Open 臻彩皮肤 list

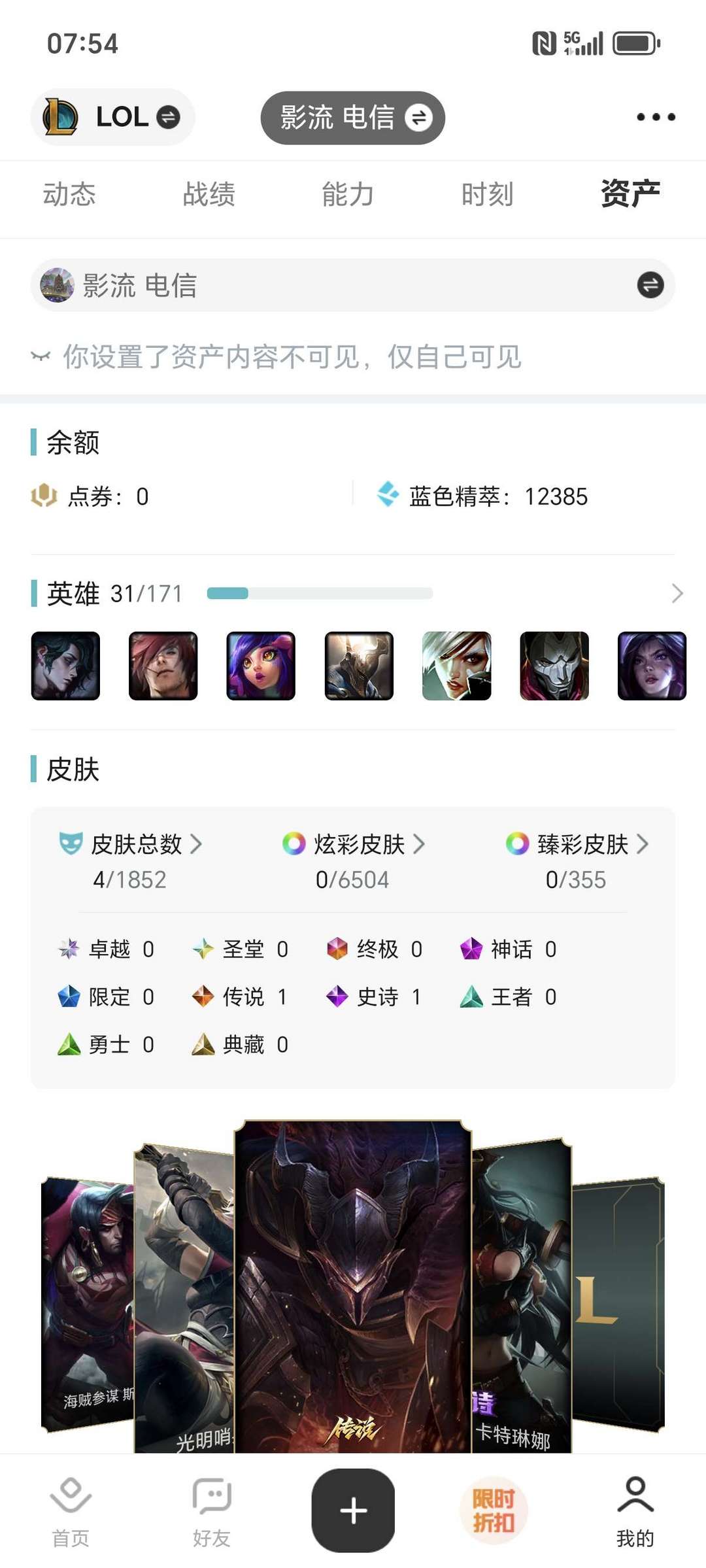point(577,844)
